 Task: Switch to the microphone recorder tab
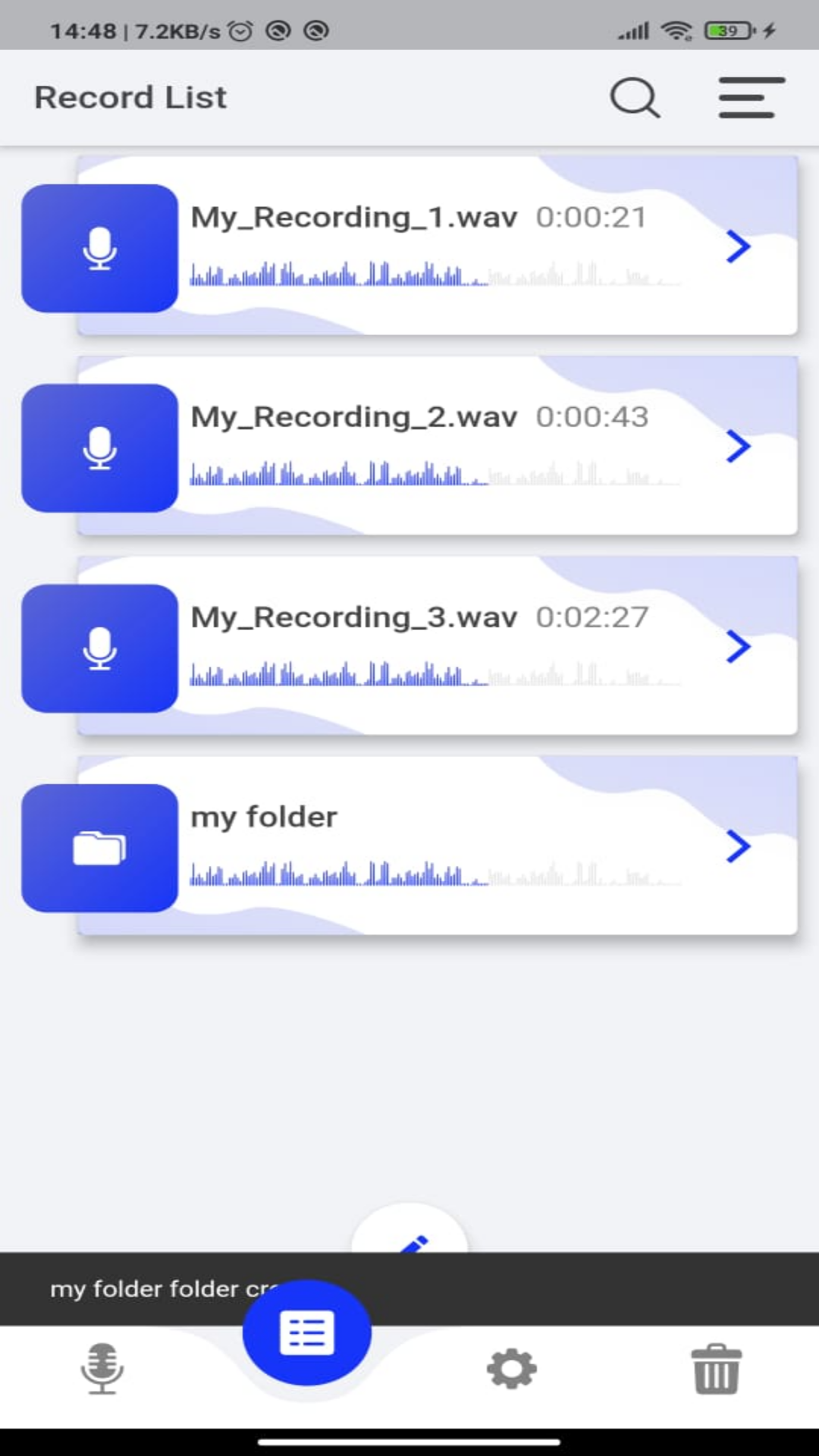point(102,1368)
